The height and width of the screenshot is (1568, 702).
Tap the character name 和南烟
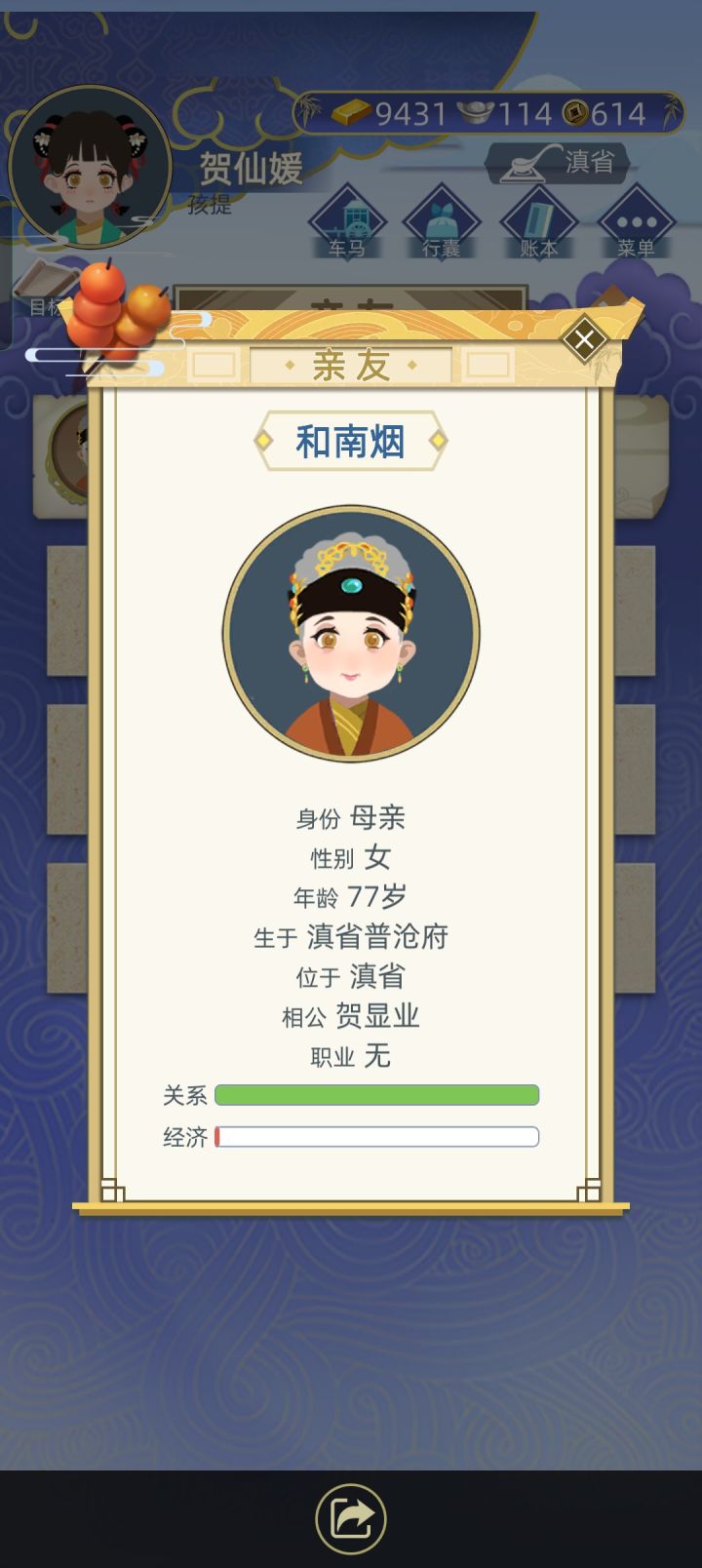click(x=349, y=442)
